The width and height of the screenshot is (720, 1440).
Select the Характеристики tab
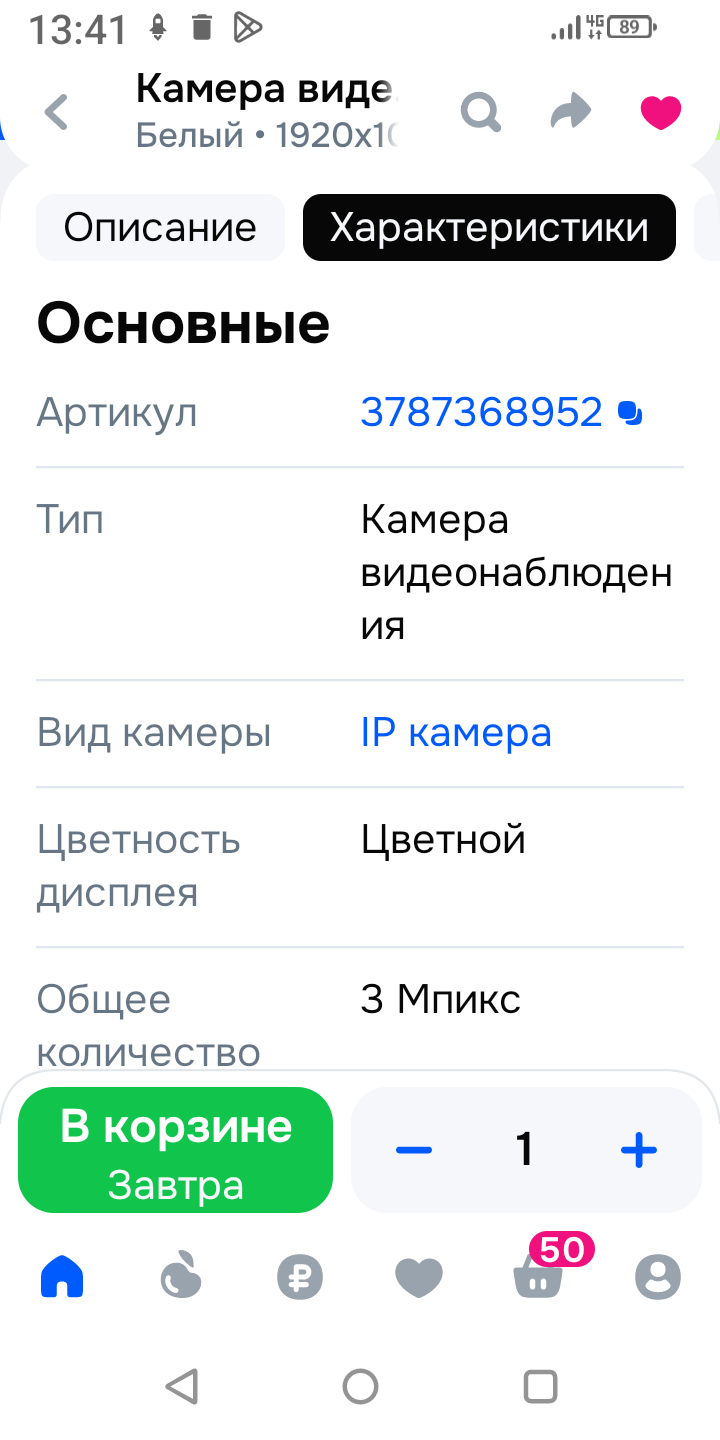click(489, 228)
